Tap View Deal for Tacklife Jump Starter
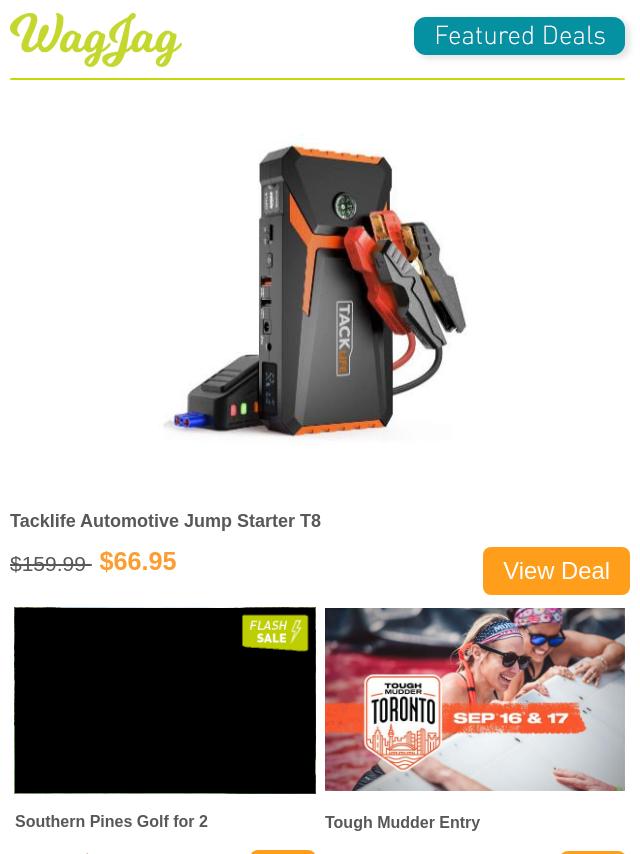Screen dimensions: 640x854 coord(556,570)
